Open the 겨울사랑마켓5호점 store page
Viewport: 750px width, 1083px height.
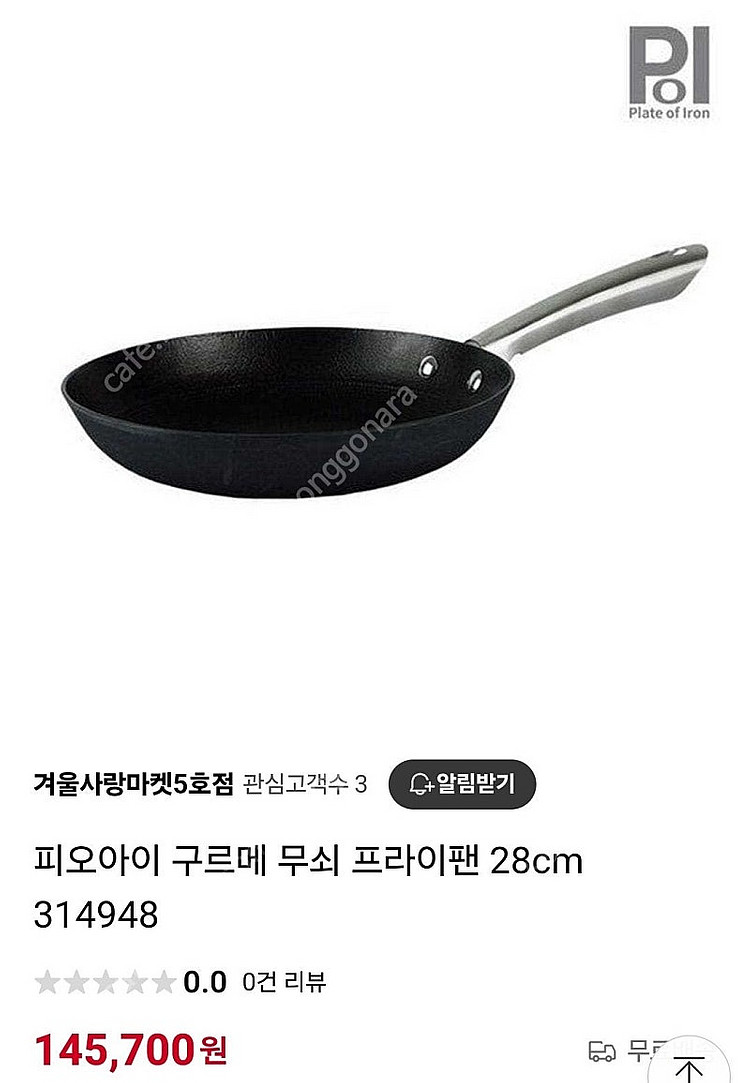pos(133,785)
